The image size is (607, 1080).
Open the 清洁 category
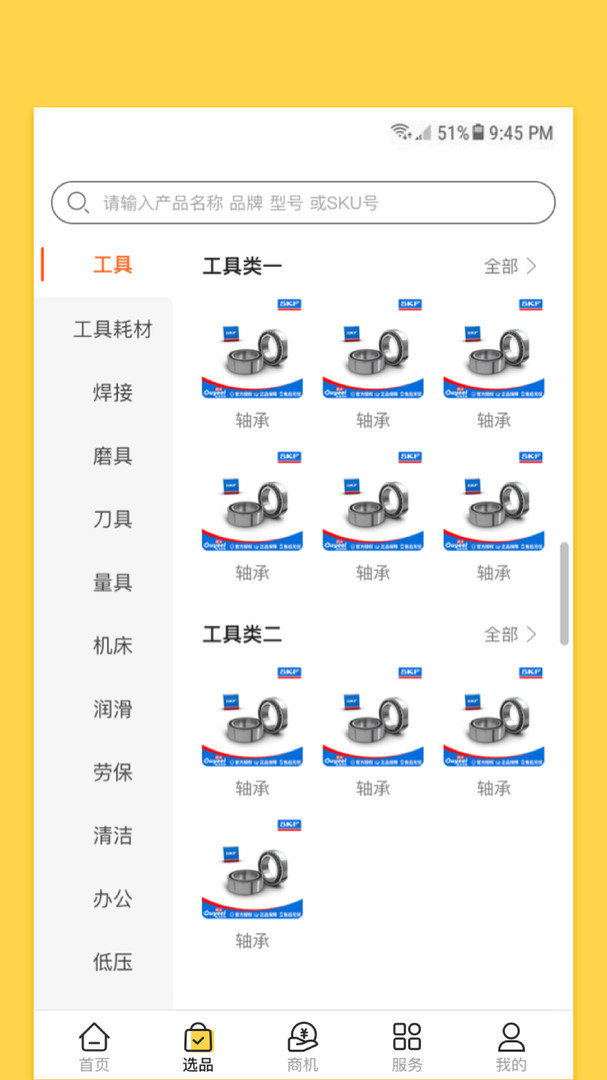(x=112, y=835)
